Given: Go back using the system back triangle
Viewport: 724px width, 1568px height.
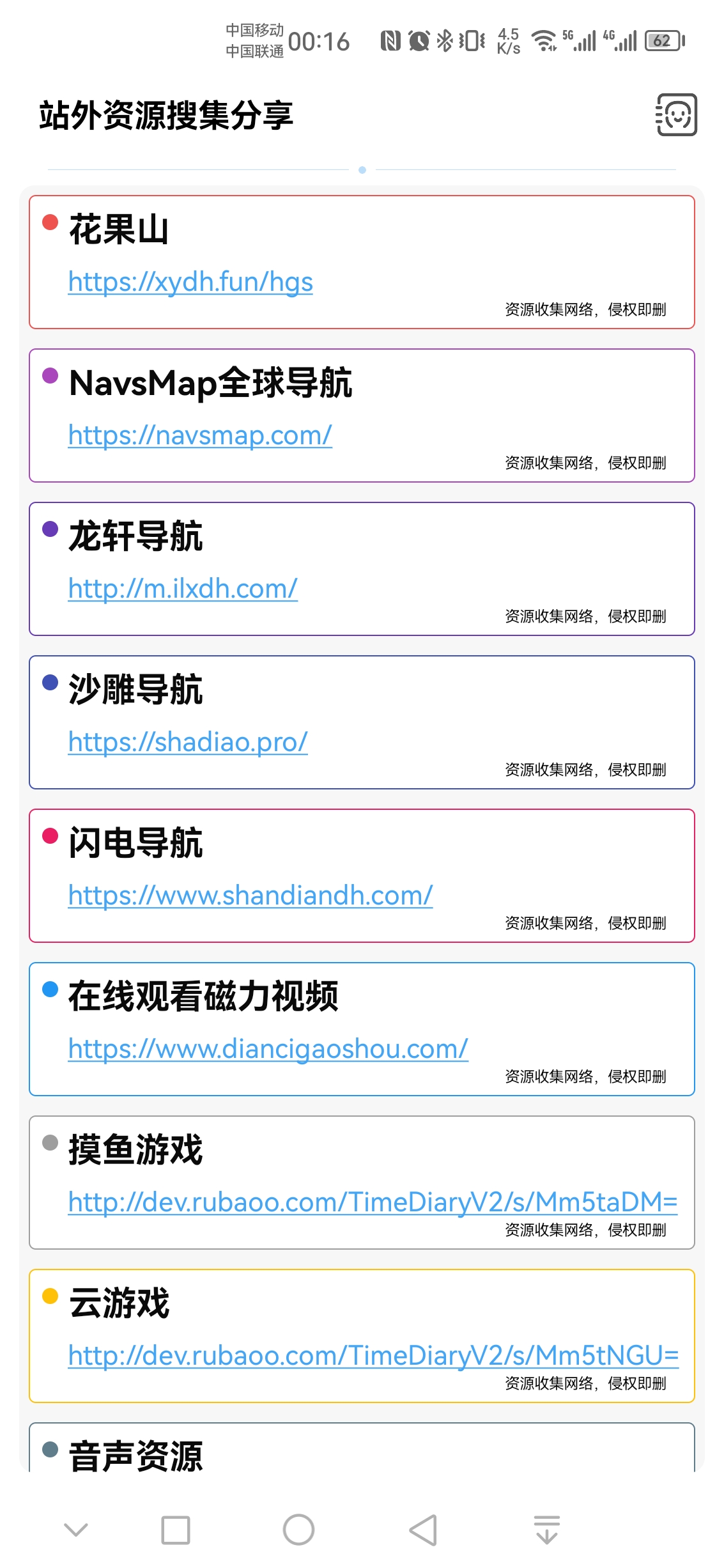Looking at the screenshot, I should pos(423,1530).
